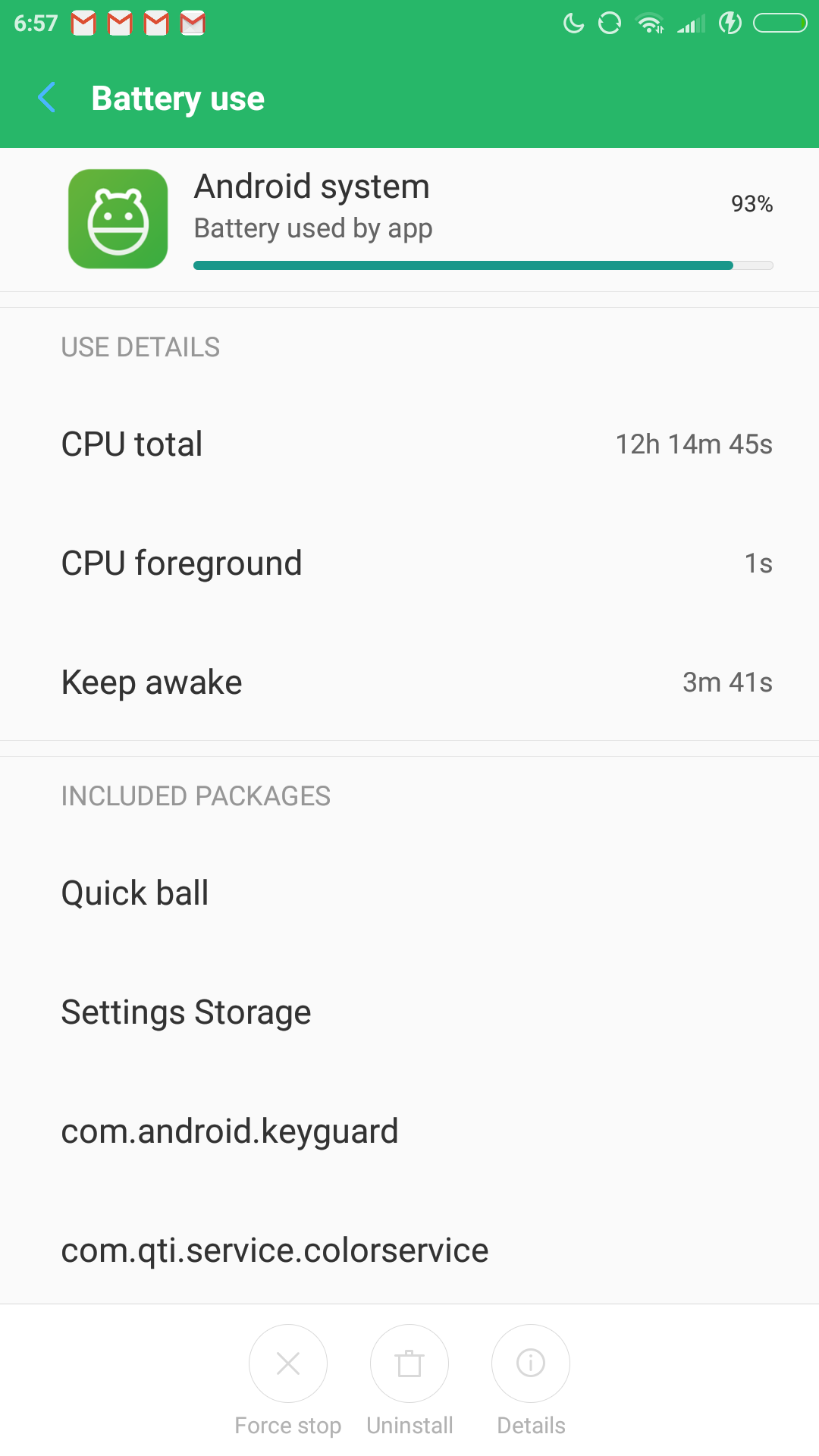
Task: Select com.android.keyguard package
Action: point(409,1131)
